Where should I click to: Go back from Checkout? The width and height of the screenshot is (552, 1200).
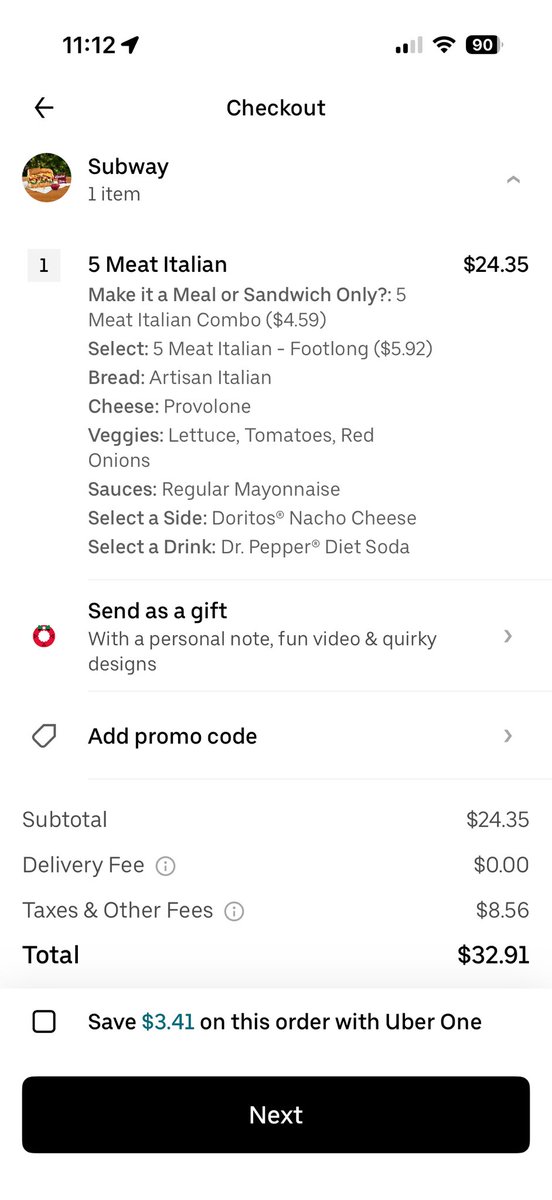point(44,108)
